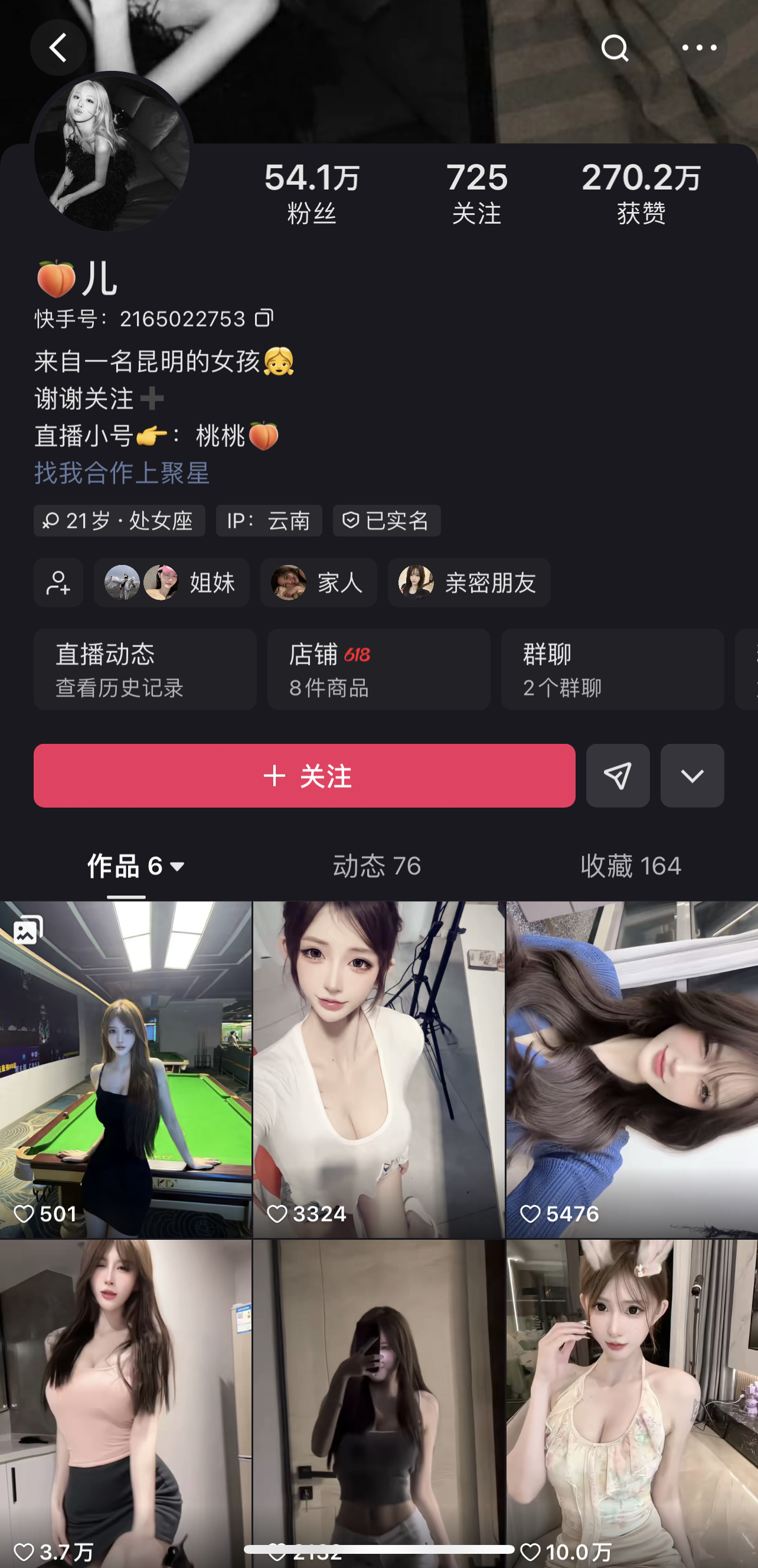758x1568 pixels.
Task: Open the profile avatar picture
Action: coord(112,152)
